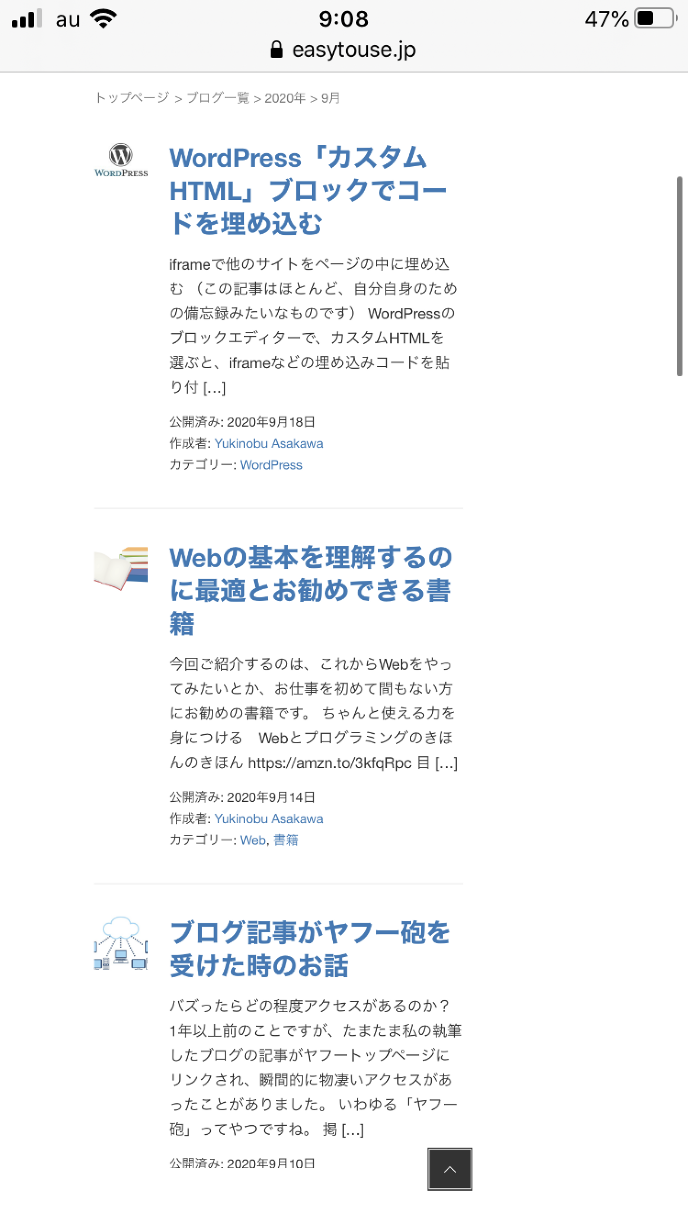The image size is (688, 1224).
Task: Tap the cloud network thumbnail
Action: [x=121, y=944]
